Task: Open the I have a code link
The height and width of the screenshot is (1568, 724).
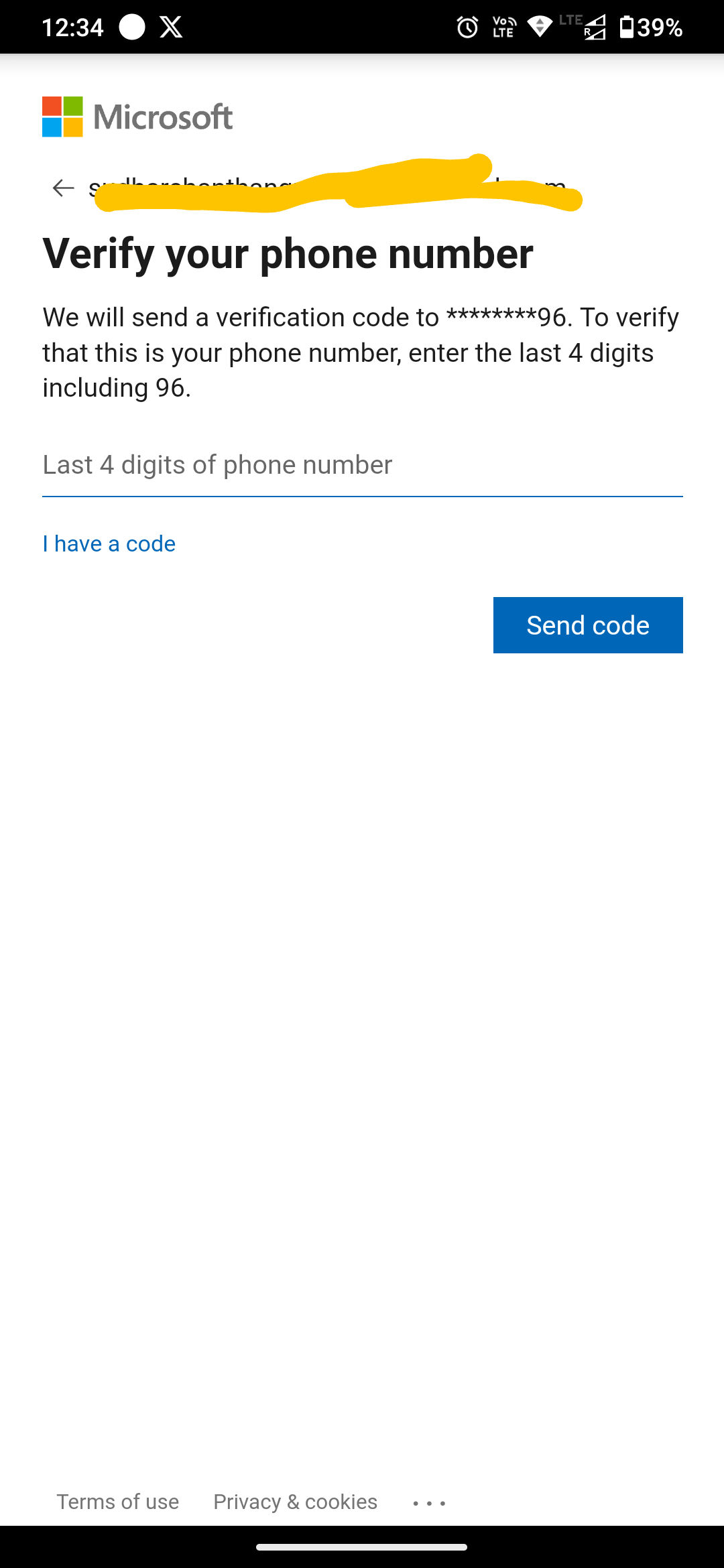Action: click(109, 543)
